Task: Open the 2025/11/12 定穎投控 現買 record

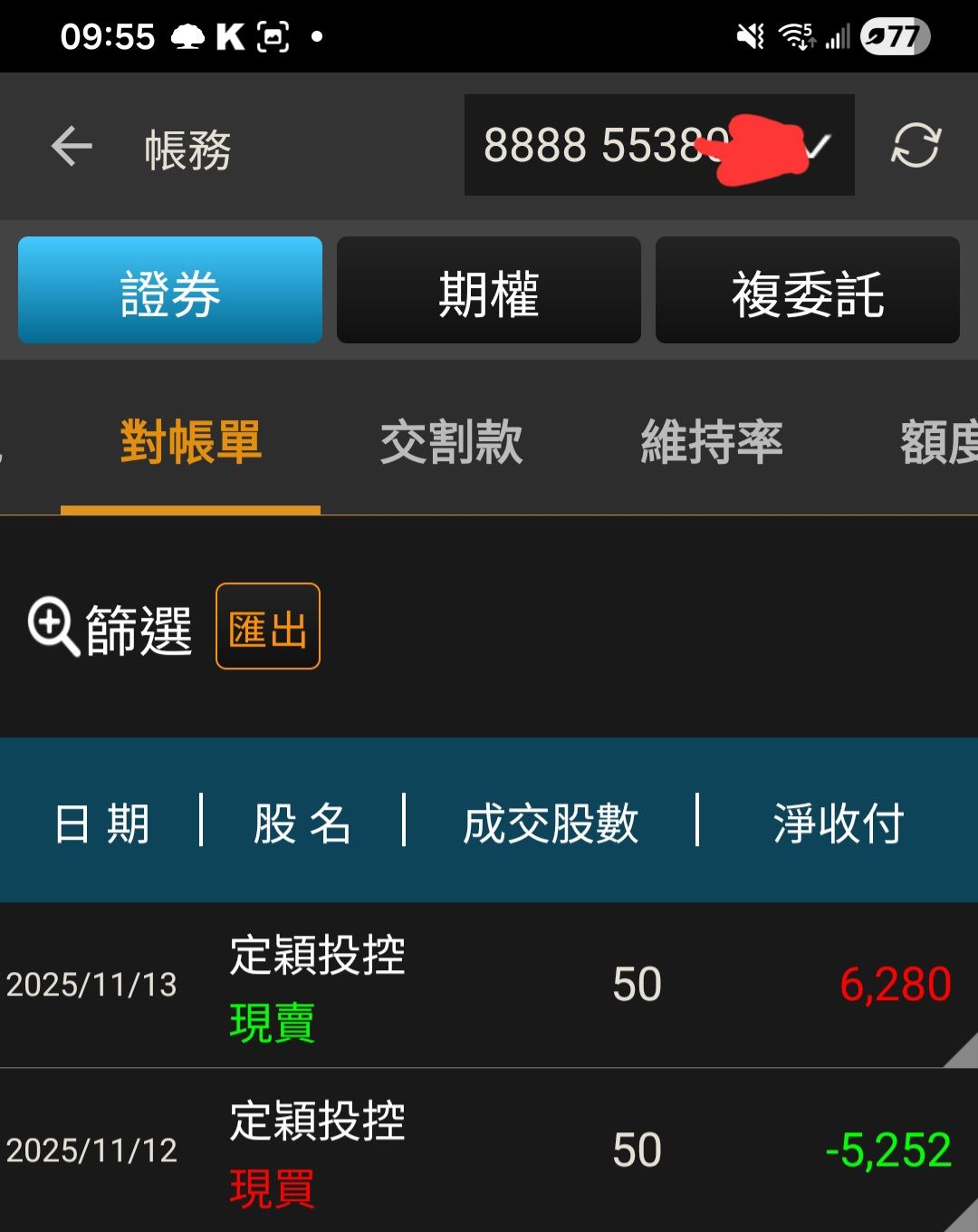Action: click(489, 1150)
